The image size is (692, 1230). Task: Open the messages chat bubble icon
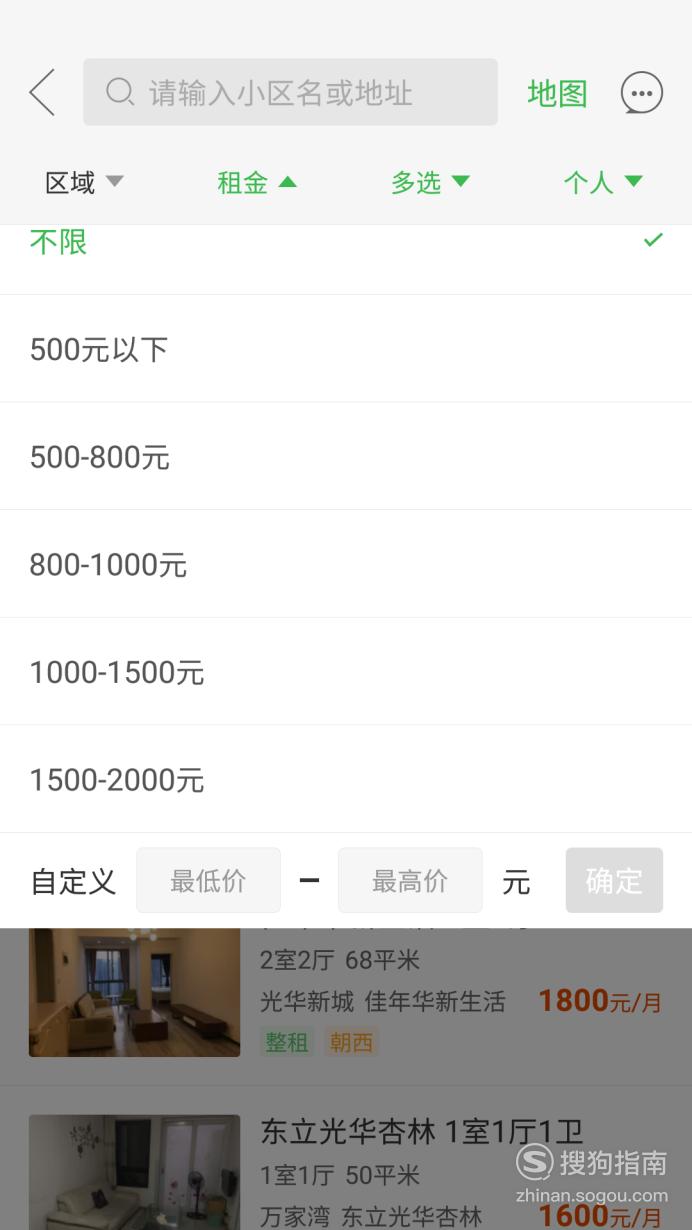pyautogui.click(x=642, y=93)
